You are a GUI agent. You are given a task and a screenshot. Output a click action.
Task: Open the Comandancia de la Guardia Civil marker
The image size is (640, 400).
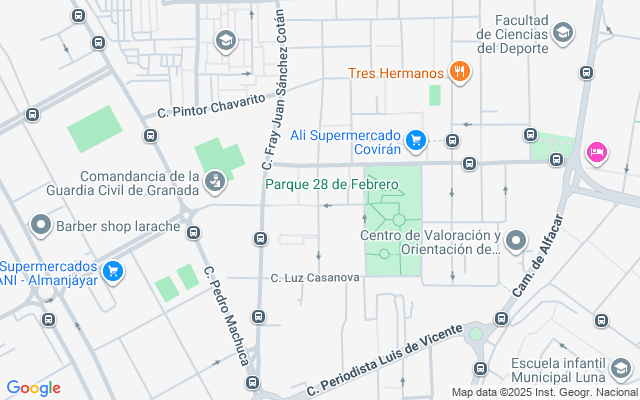click(x=213, y=180)
